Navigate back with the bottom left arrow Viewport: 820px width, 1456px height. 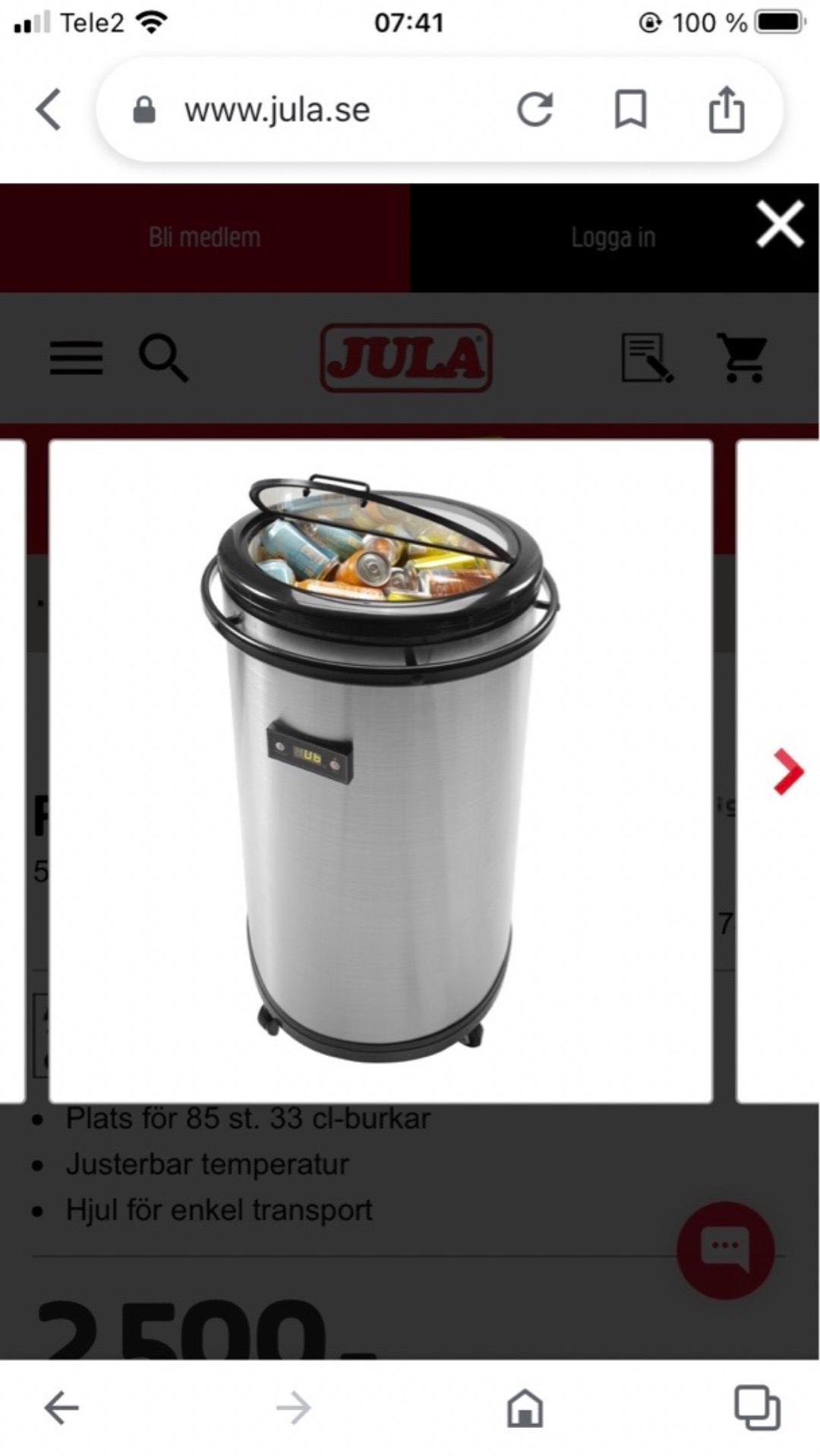pyautogui.click(x=61, y=1408)
